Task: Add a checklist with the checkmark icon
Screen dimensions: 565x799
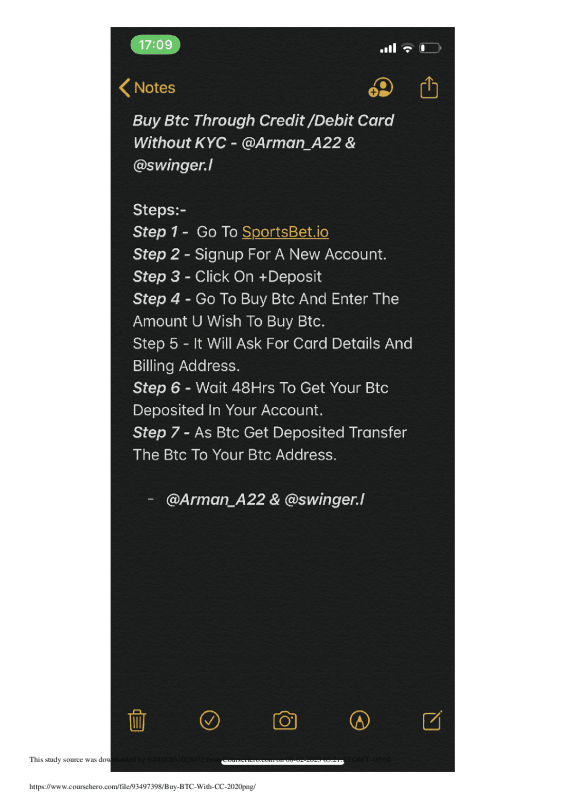Action: pyautogui.click(x=210, y=721)
